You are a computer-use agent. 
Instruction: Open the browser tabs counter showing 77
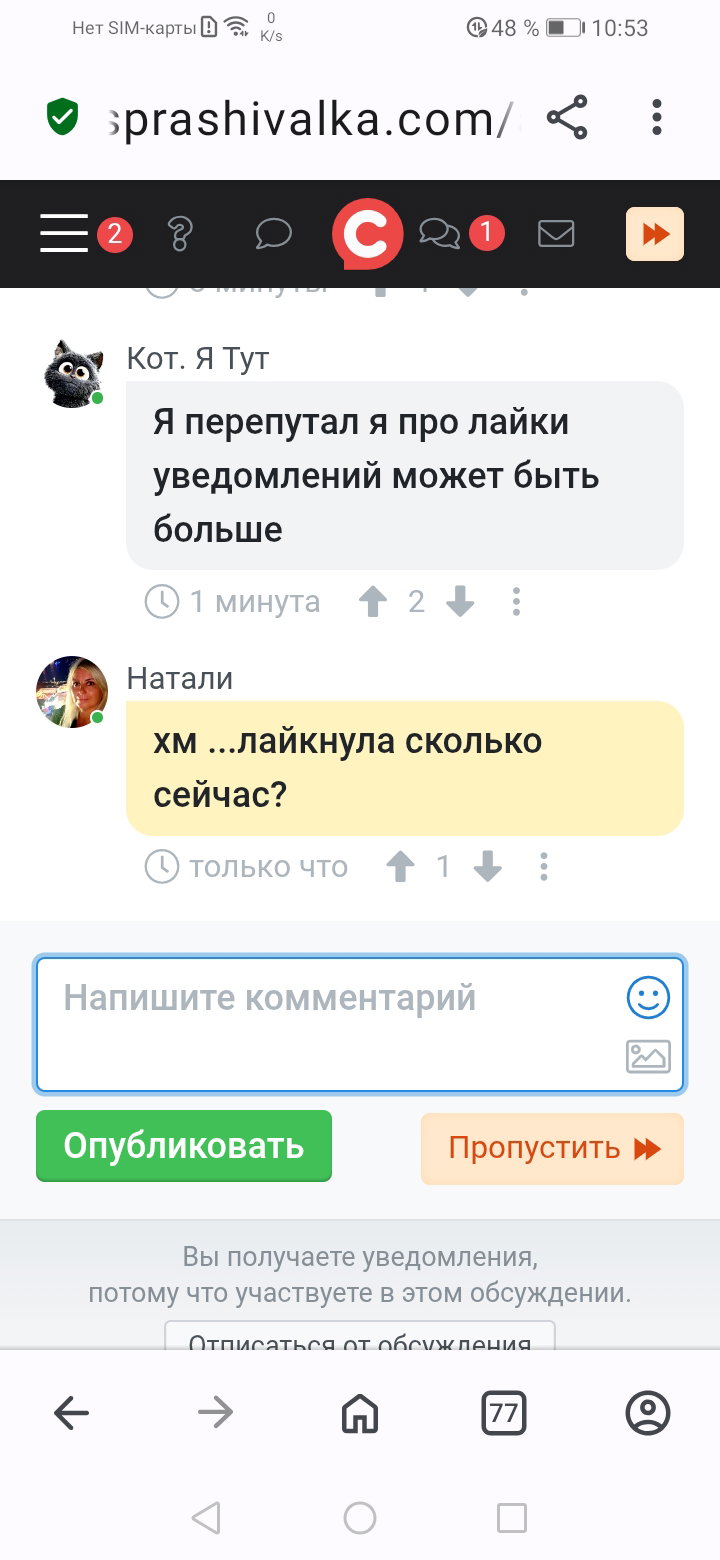click(504, 1413)
